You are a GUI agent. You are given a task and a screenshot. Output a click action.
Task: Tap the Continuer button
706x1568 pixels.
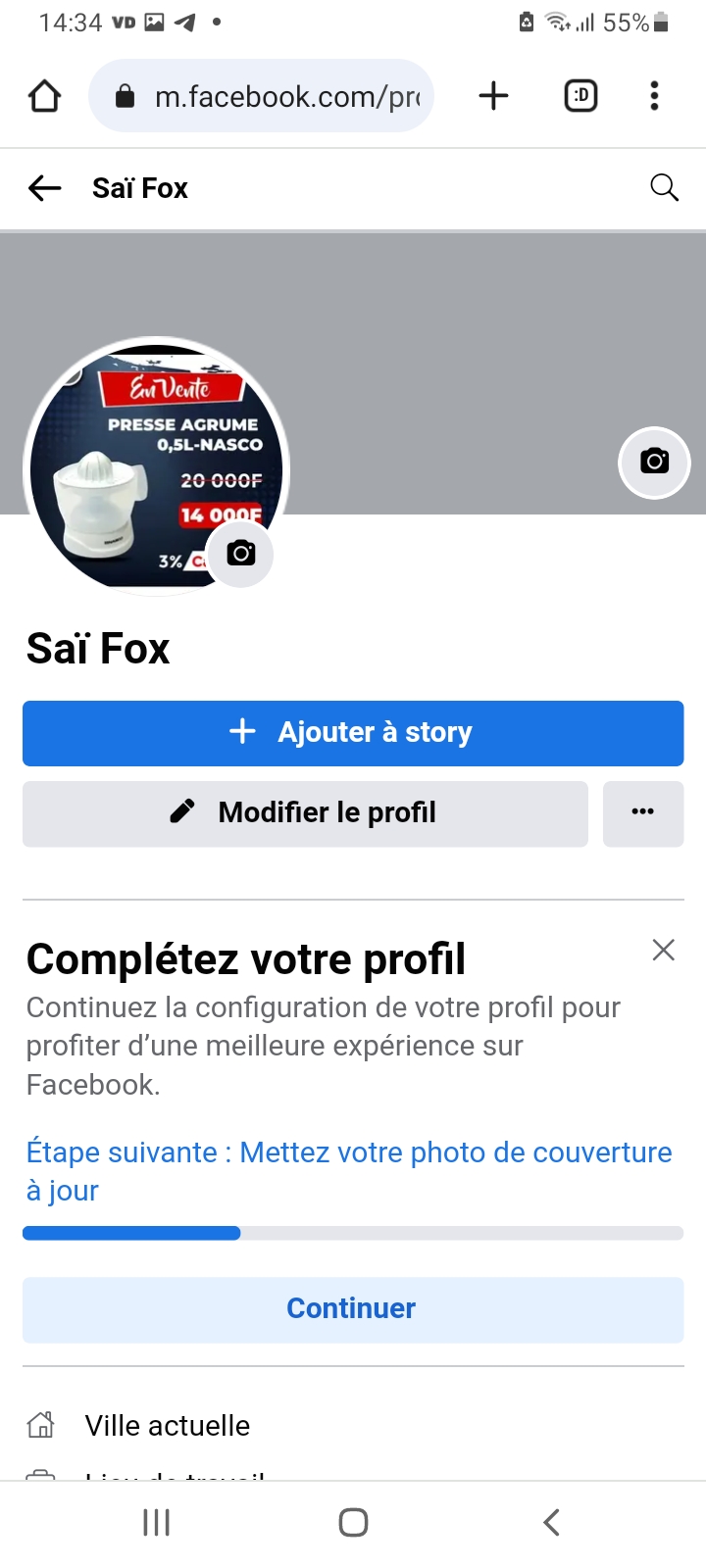point(353,1309)
